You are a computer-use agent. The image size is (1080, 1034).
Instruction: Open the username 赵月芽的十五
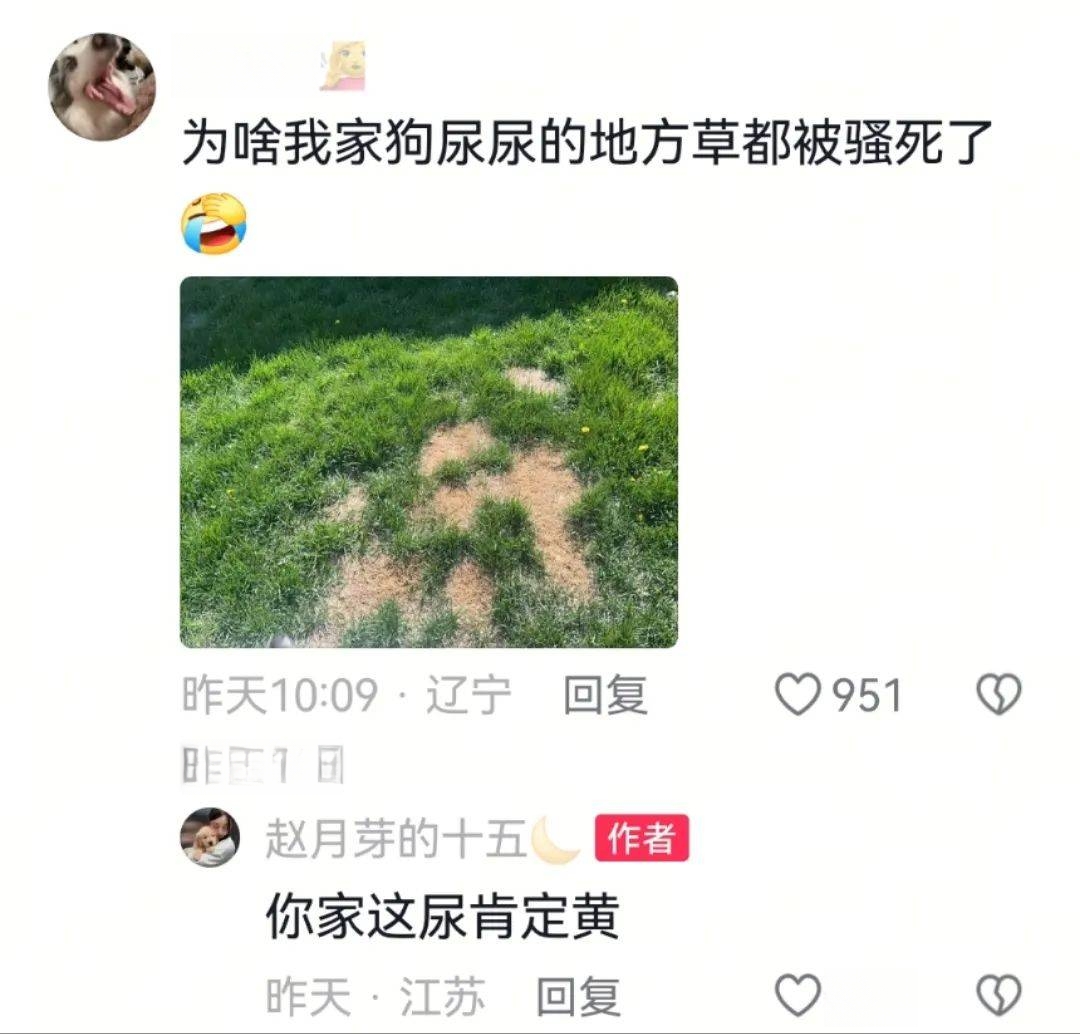point(396,840)
